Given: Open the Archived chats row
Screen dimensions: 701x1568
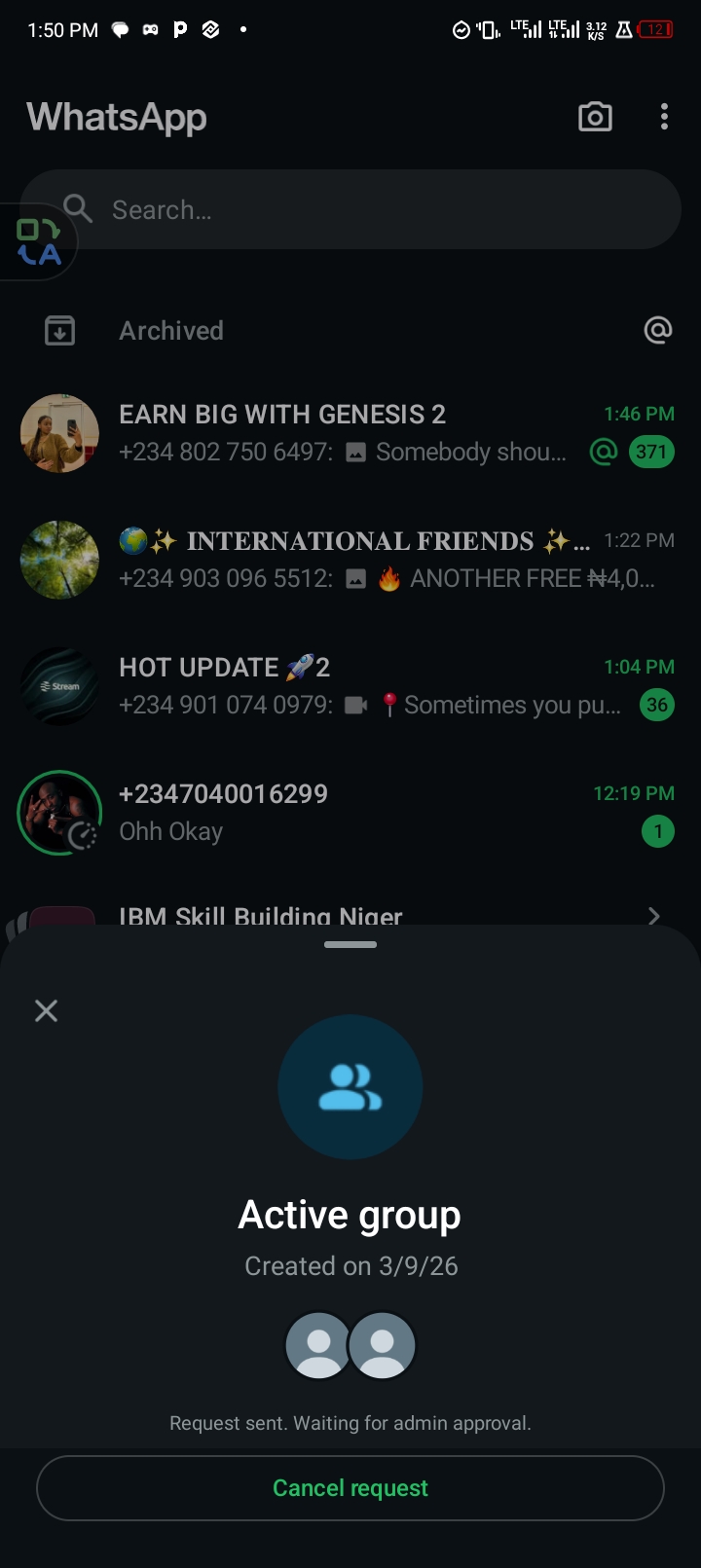Looking at the screenshot, I should tap(171, 331).
